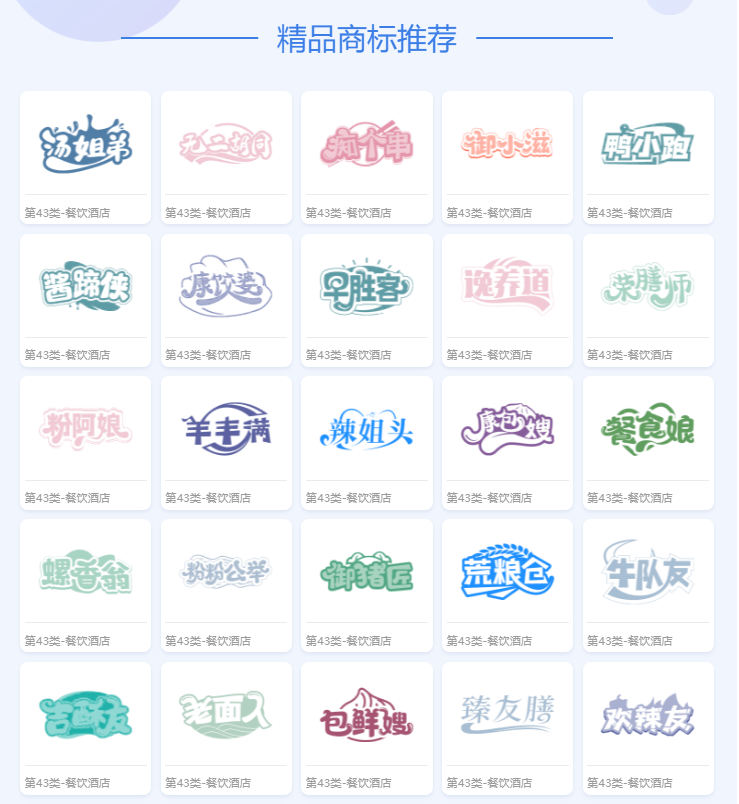The height and width of the screenshot is (804, 739).
Task: Open the 康饺婆 trademark card
Action: (226, 289)
